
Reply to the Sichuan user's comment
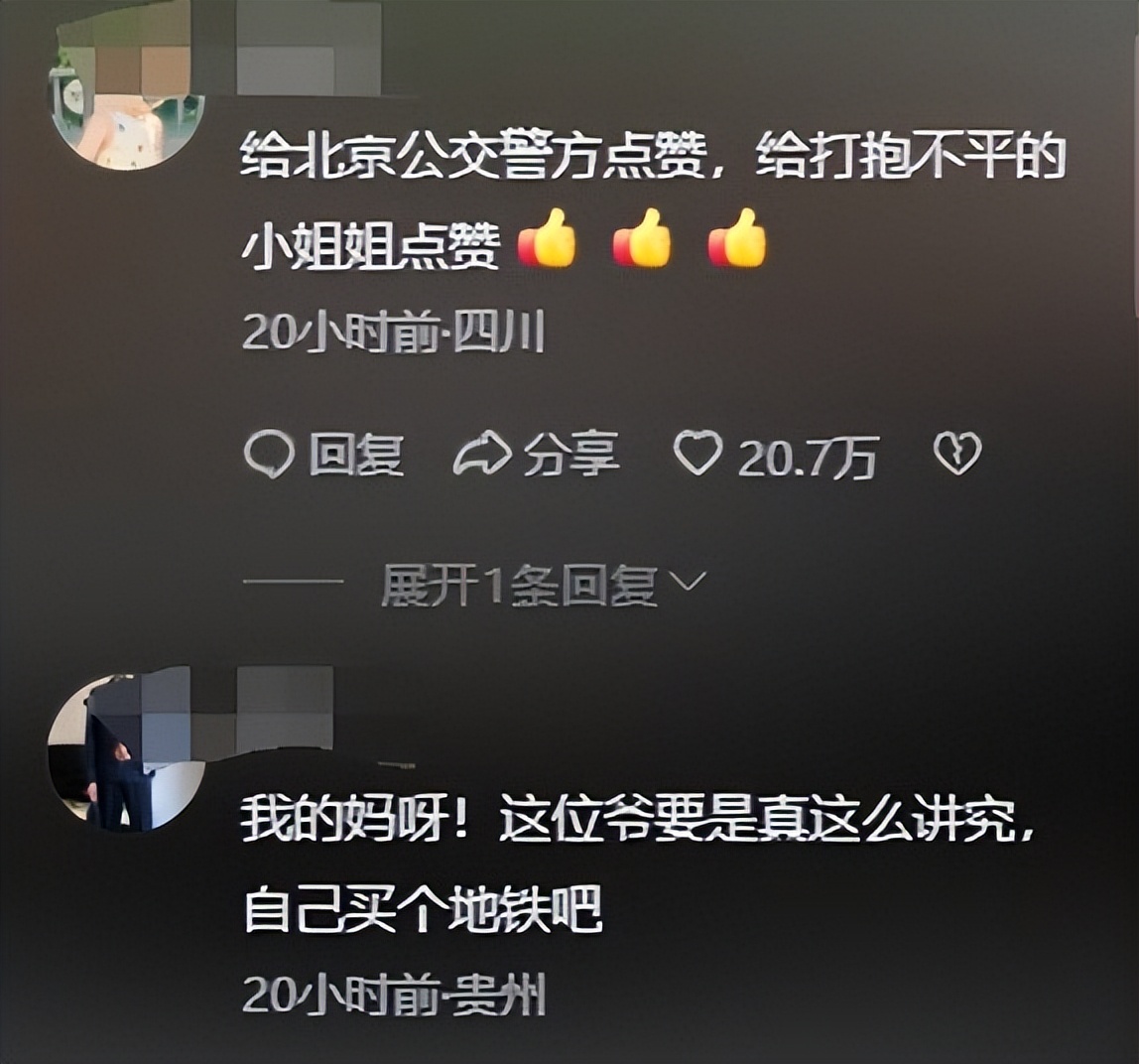pos(323,455)
